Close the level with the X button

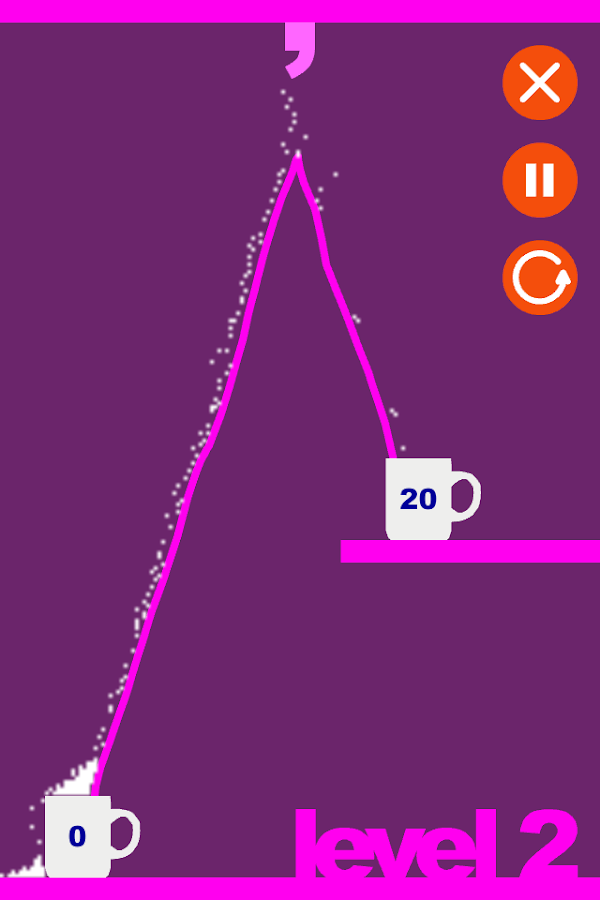[x=540, y=83]
